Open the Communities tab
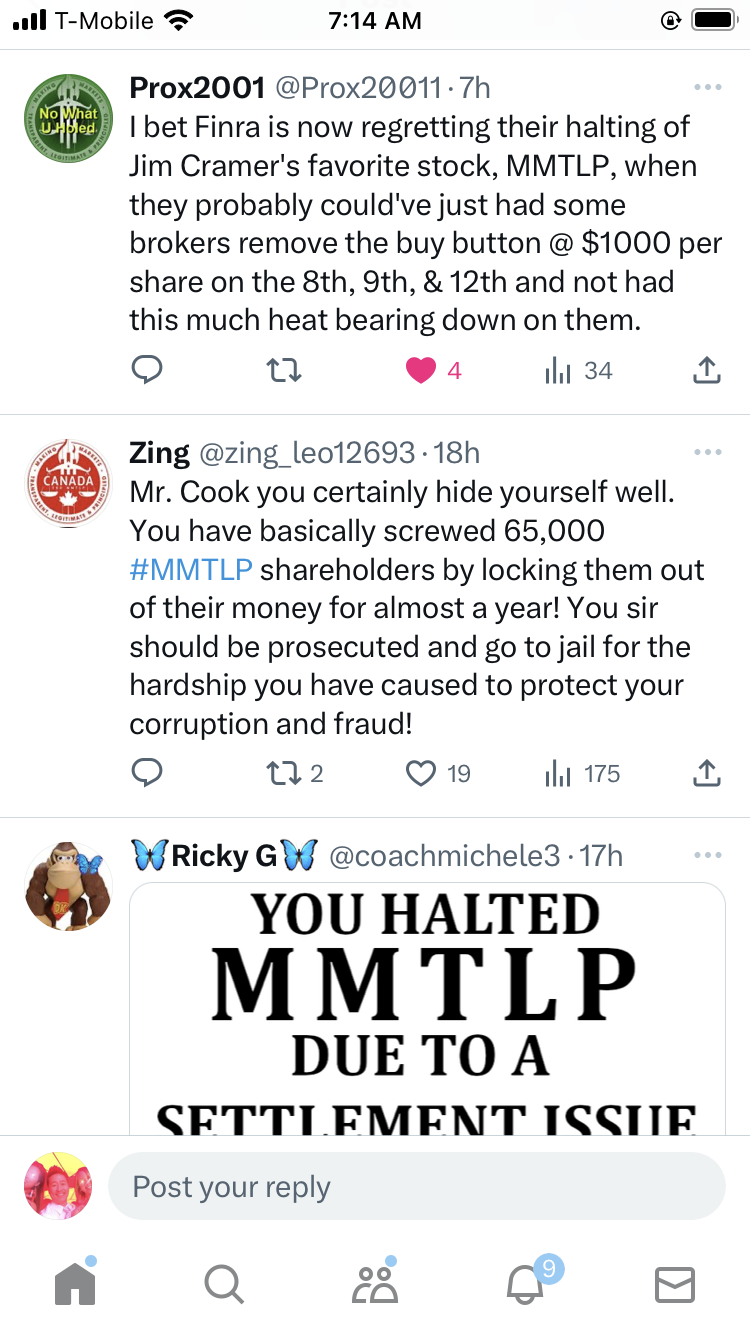 [374, 1284]
